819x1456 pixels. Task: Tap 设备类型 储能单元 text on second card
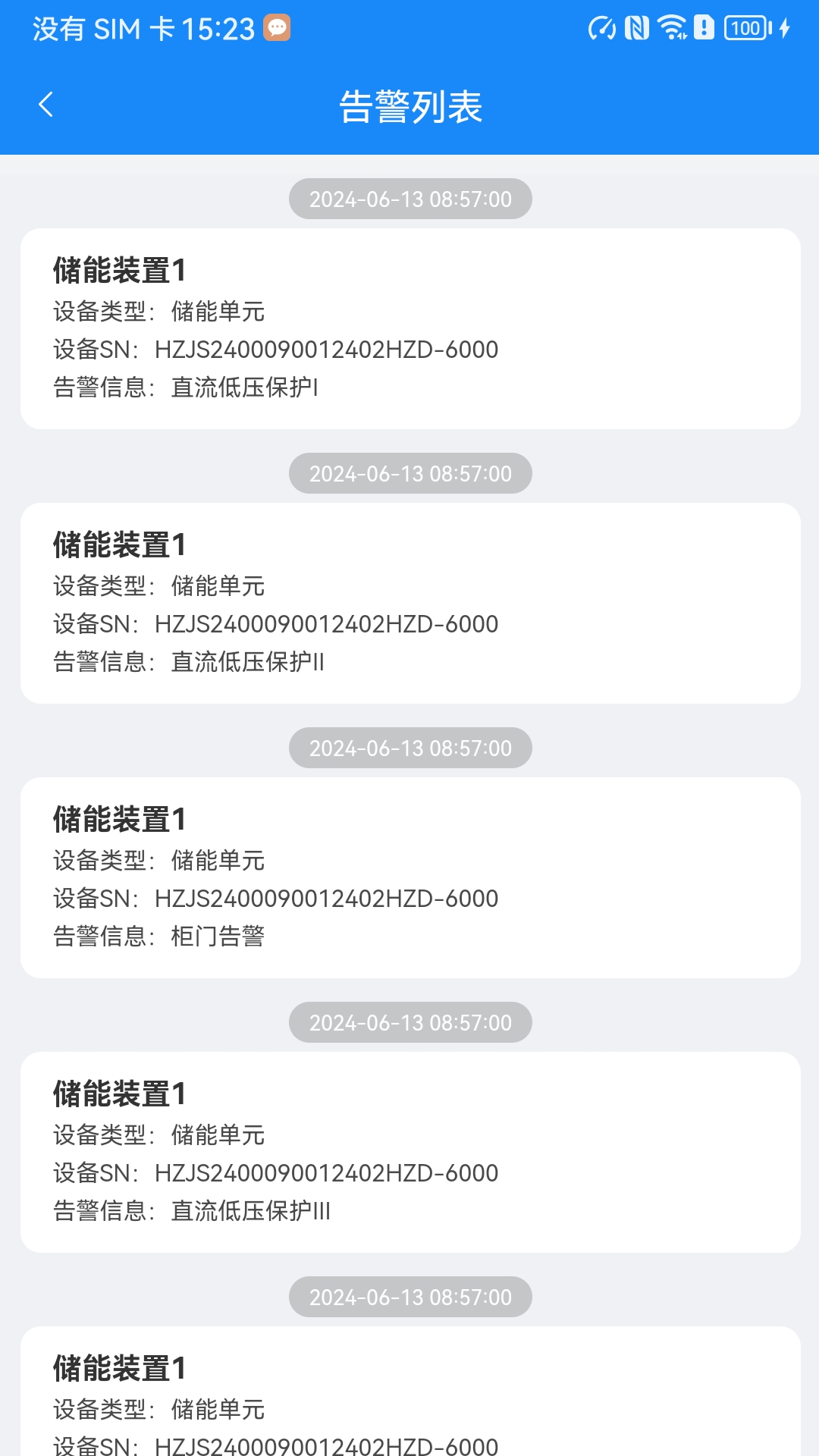(160, 586)
